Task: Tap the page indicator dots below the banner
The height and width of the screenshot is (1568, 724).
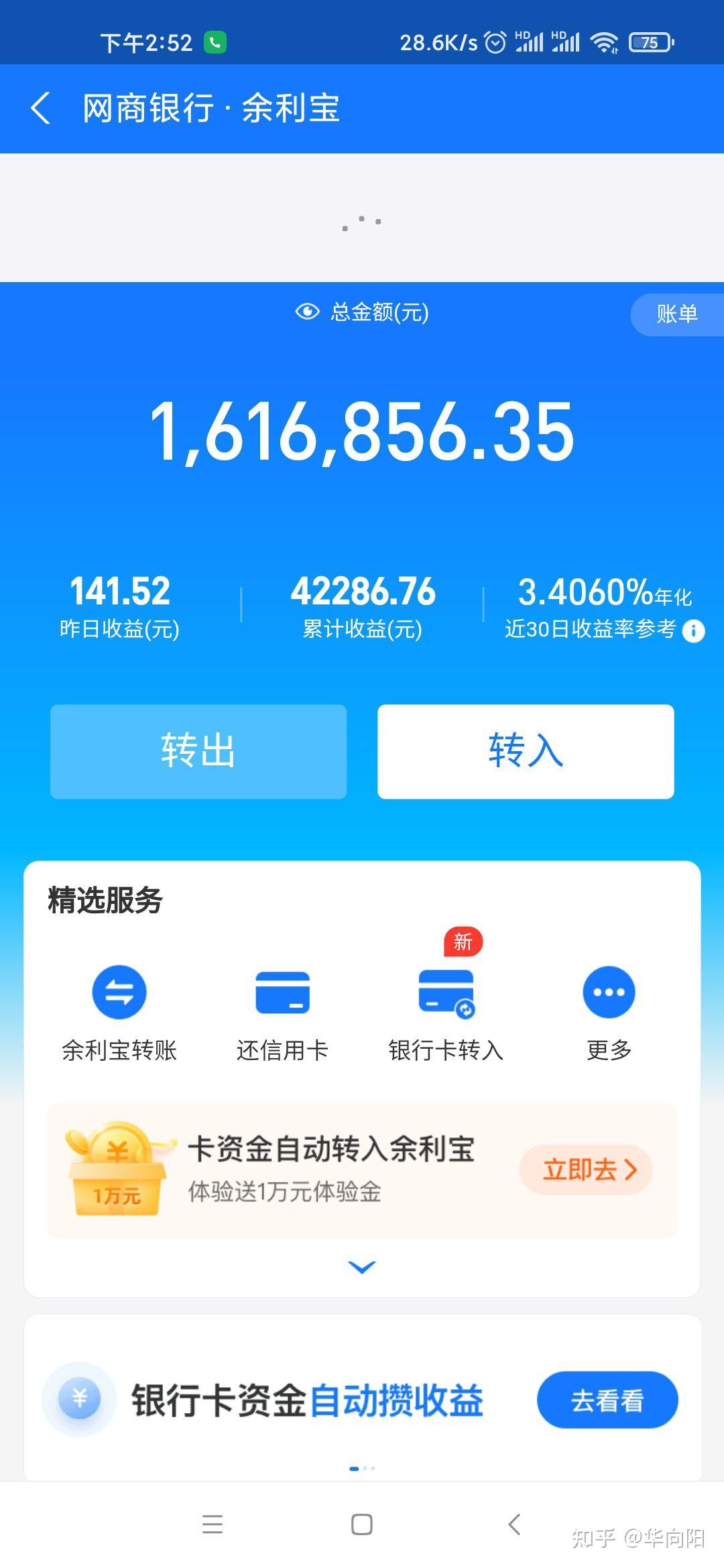Action: point(362,1467)
